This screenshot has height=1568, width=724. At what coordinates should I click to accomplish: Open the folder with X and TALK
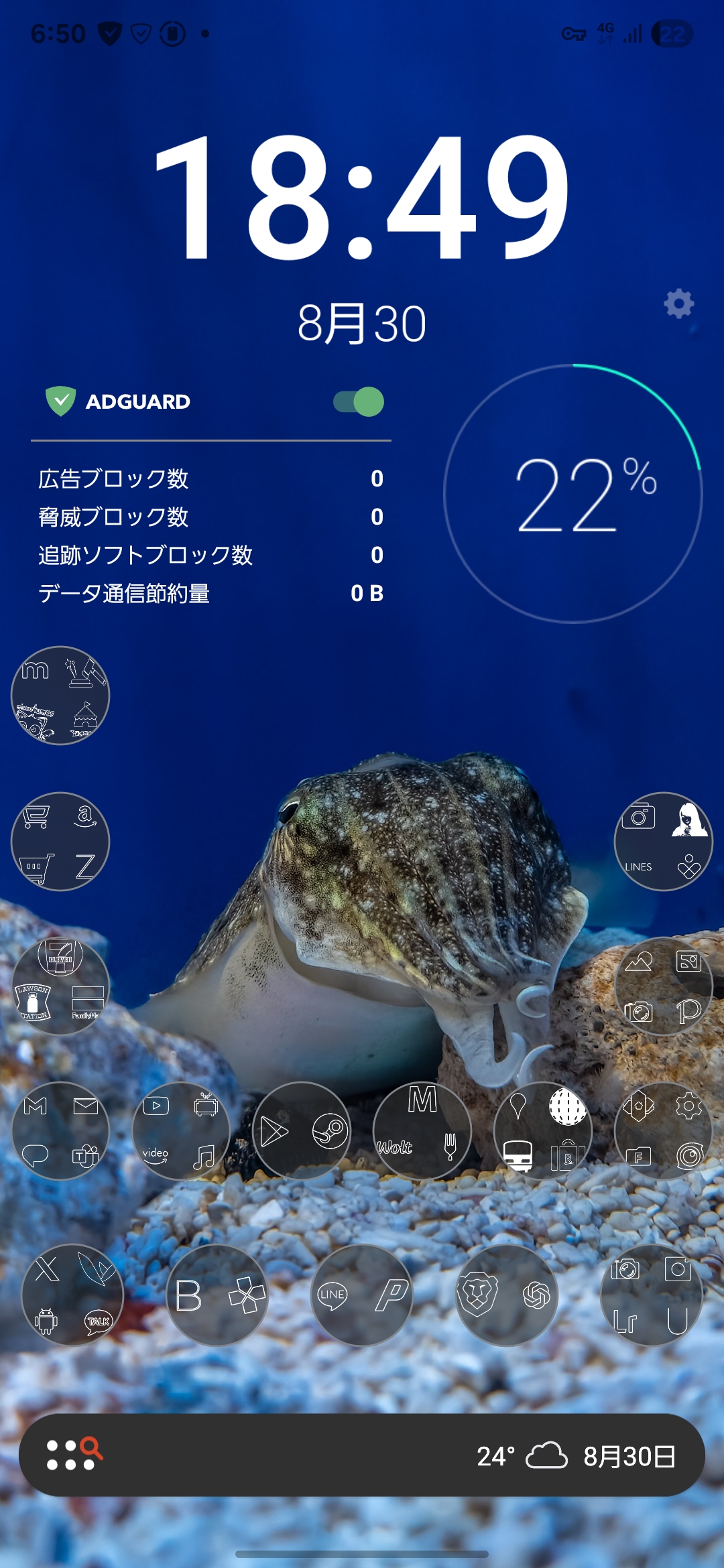click(72, 1295)
